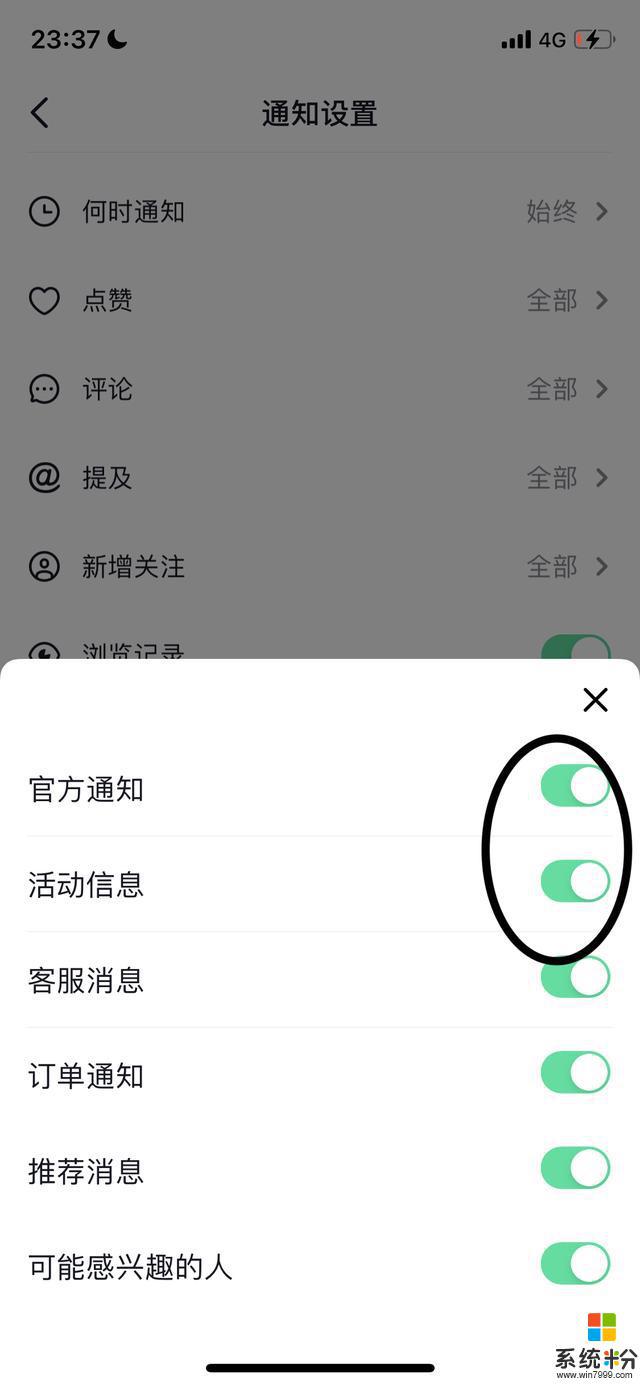Viewport: 640px width, 1386px height.
Task: Toggle the 订单通知 switch
Action: 575,1073
